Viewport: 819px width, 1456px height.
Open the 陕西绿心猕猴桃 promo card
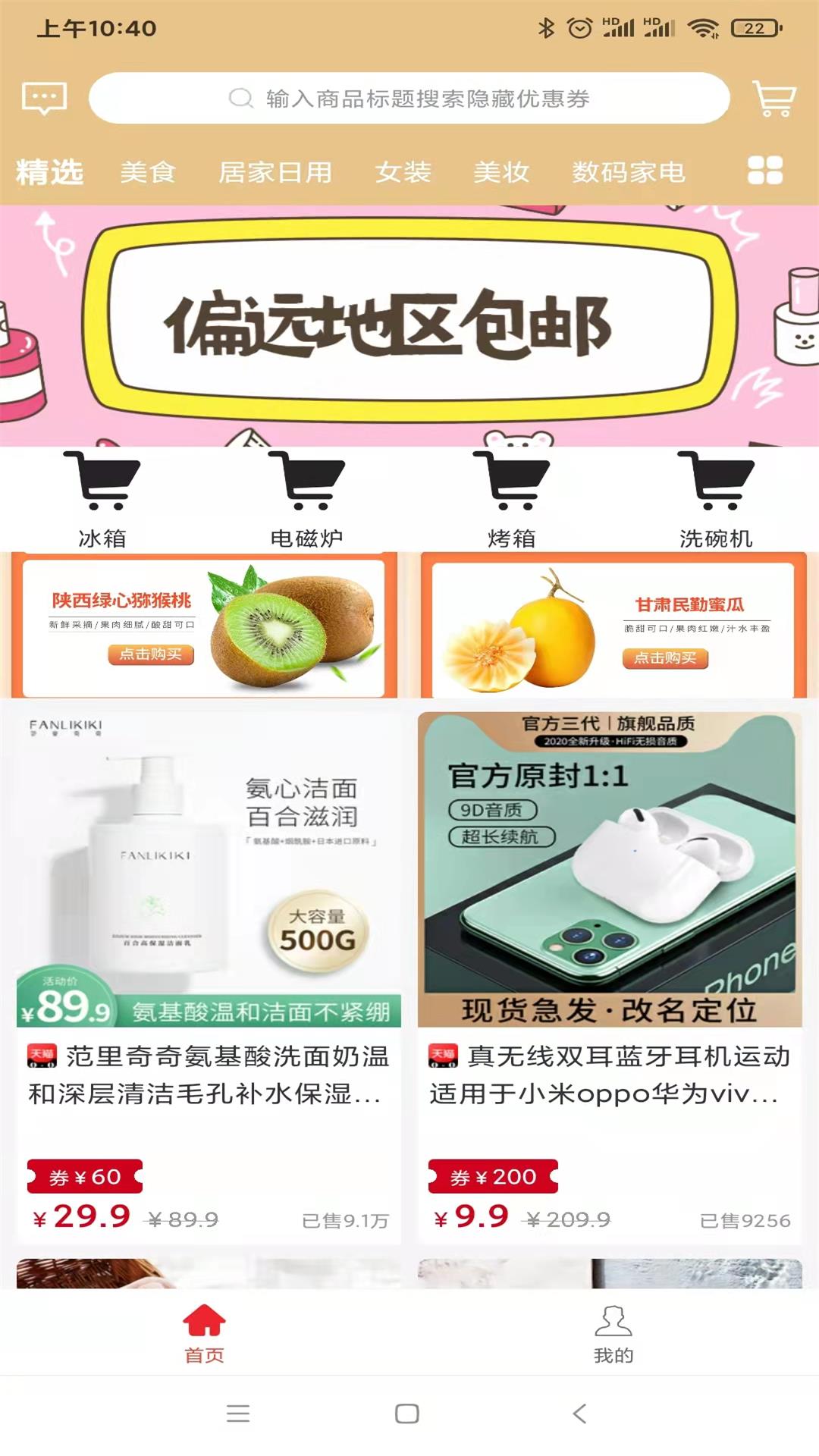(x=203, y=626)
